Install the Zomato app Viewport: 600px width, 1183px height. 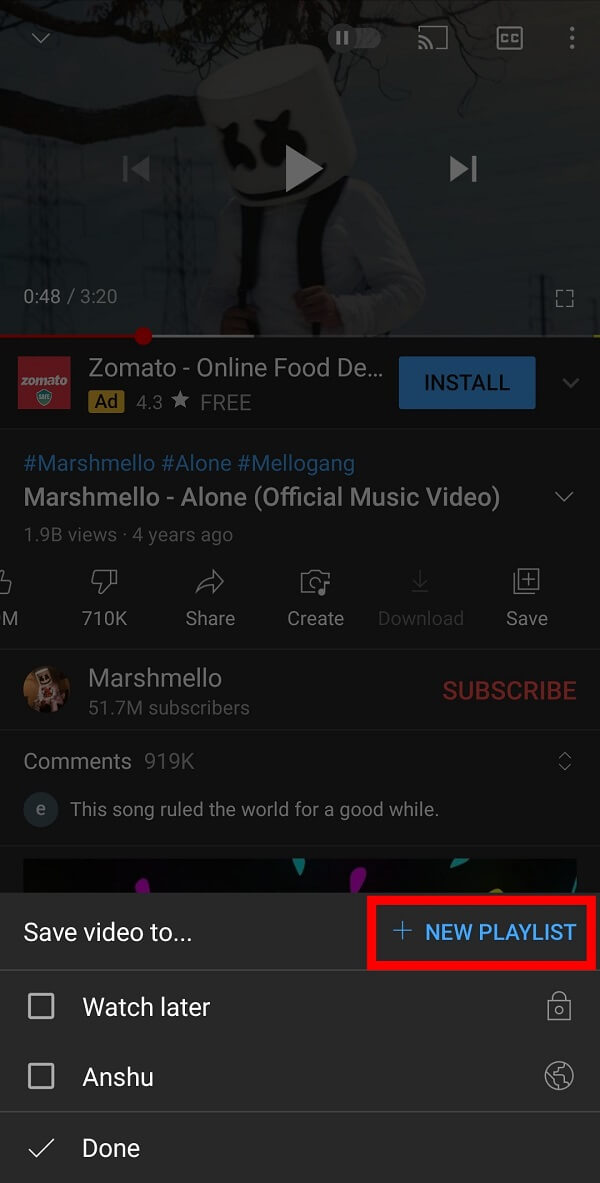[467, 383]
